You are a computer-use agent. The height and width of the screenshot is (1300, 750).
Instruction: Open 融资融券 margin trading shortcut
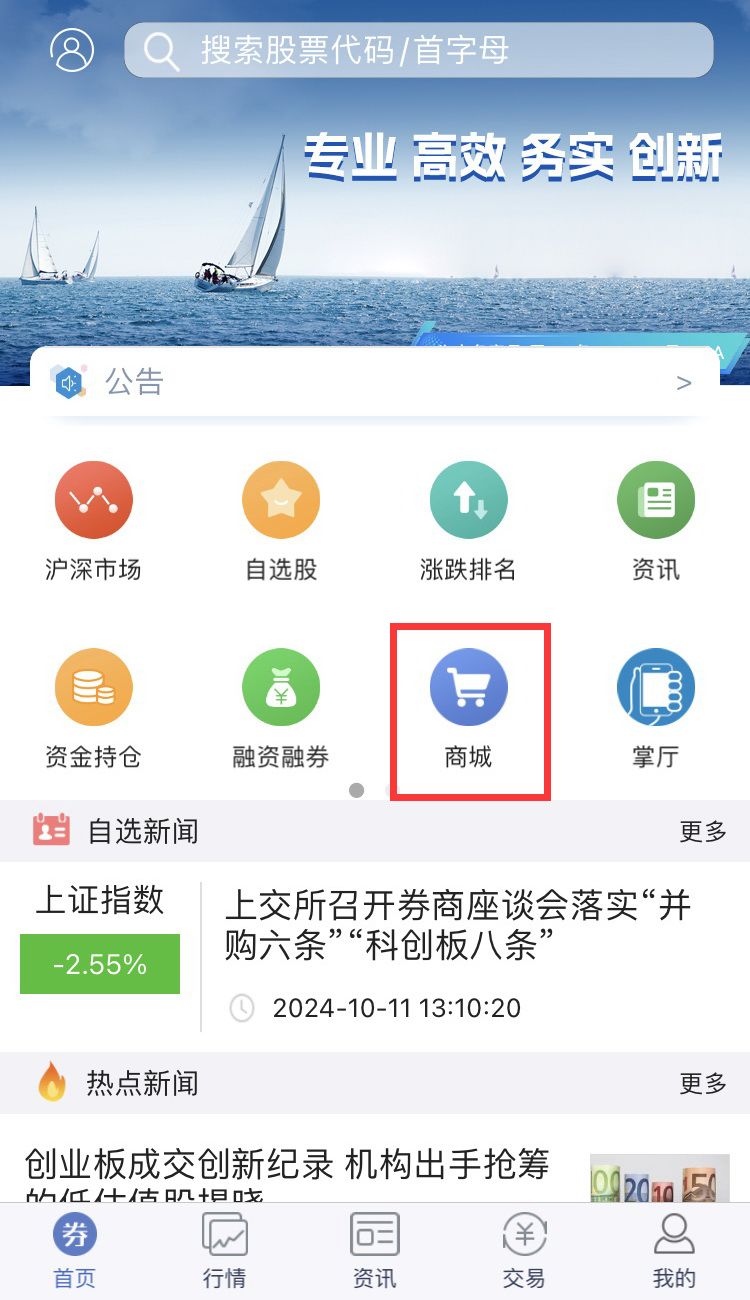281,707
